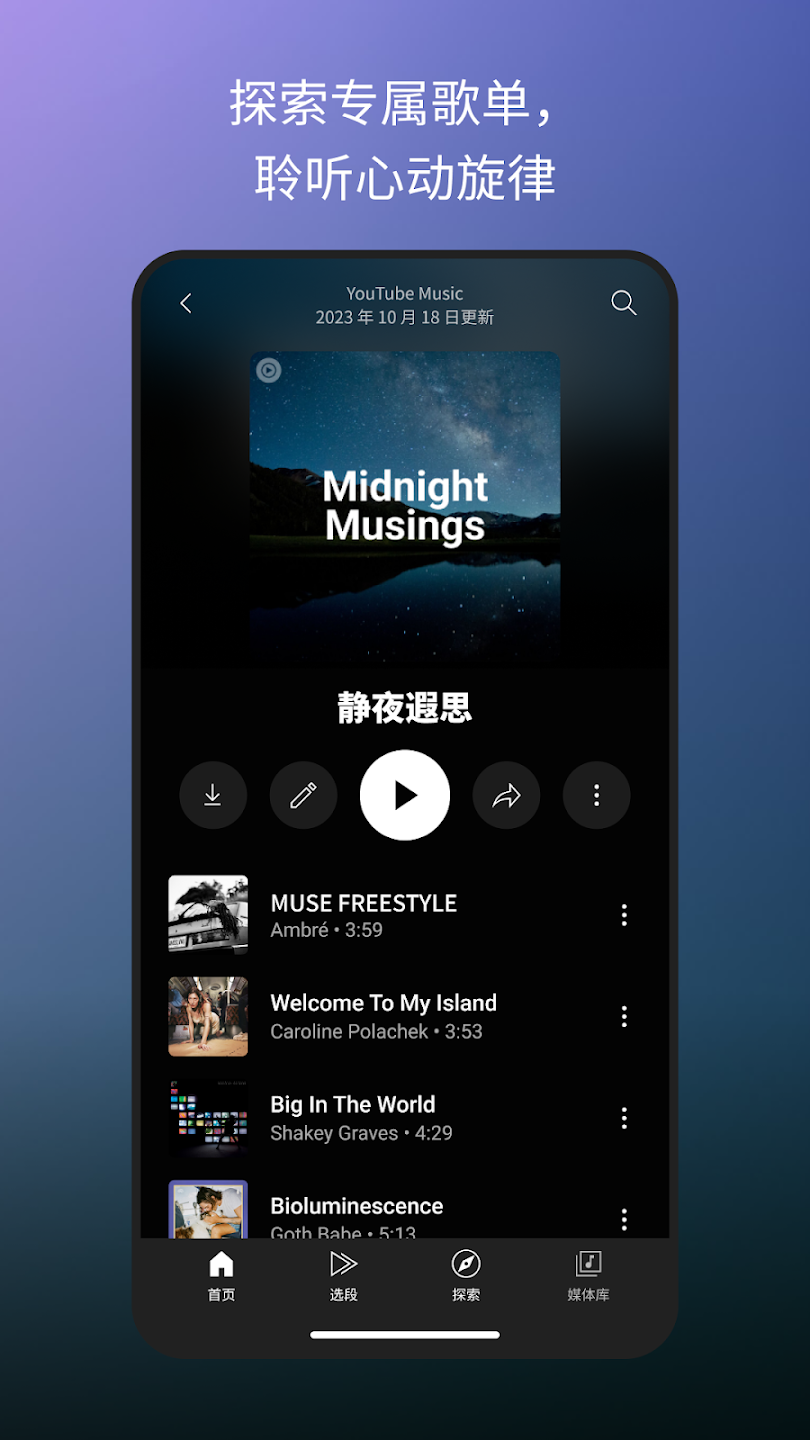810x1440 pixels.
Task: Open options menu for Welcome To My Island
Action: 624,1016
